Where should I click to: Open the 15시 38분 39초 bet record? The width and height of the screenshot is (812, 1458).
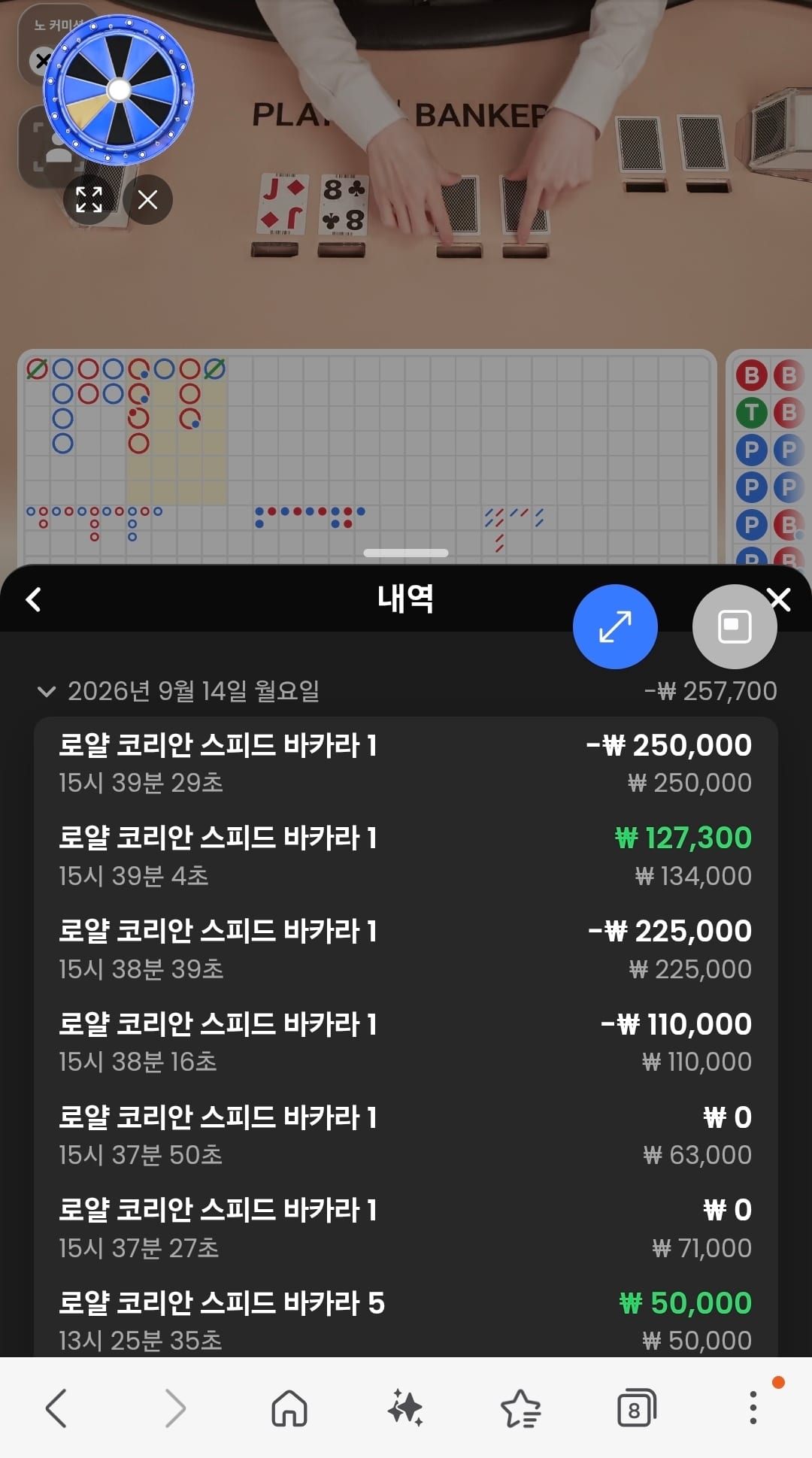tap(406, 950)
